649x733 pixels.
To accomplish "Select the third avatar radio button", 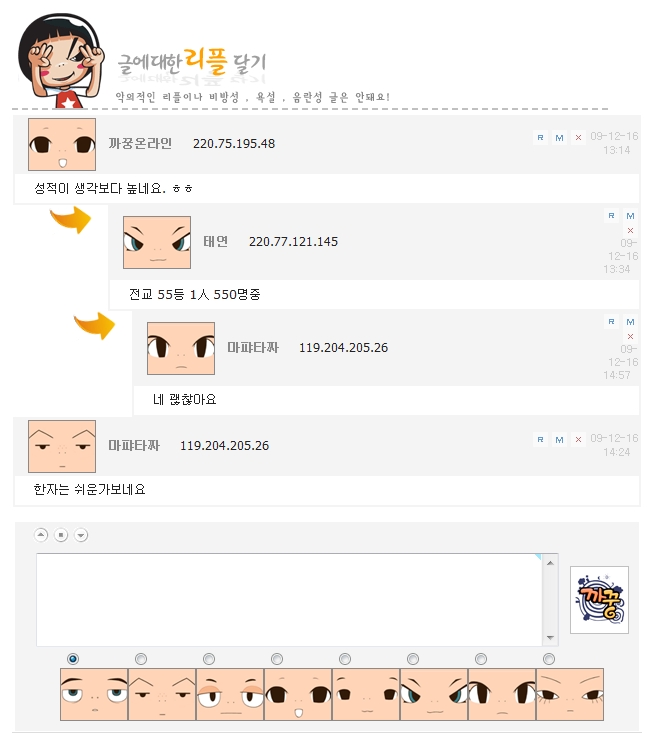I will pyautogui.click(x=209, y=658).
